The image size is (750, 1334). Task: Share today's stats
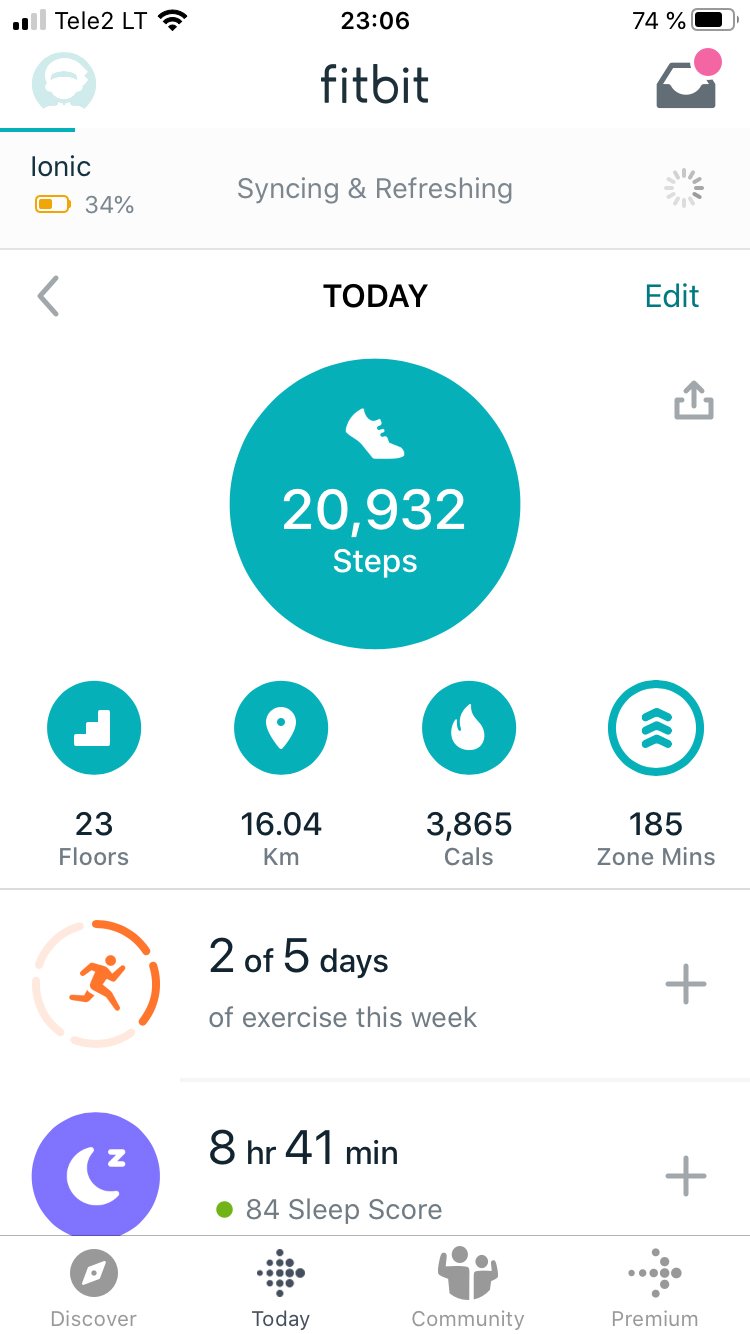click(693, 401)
